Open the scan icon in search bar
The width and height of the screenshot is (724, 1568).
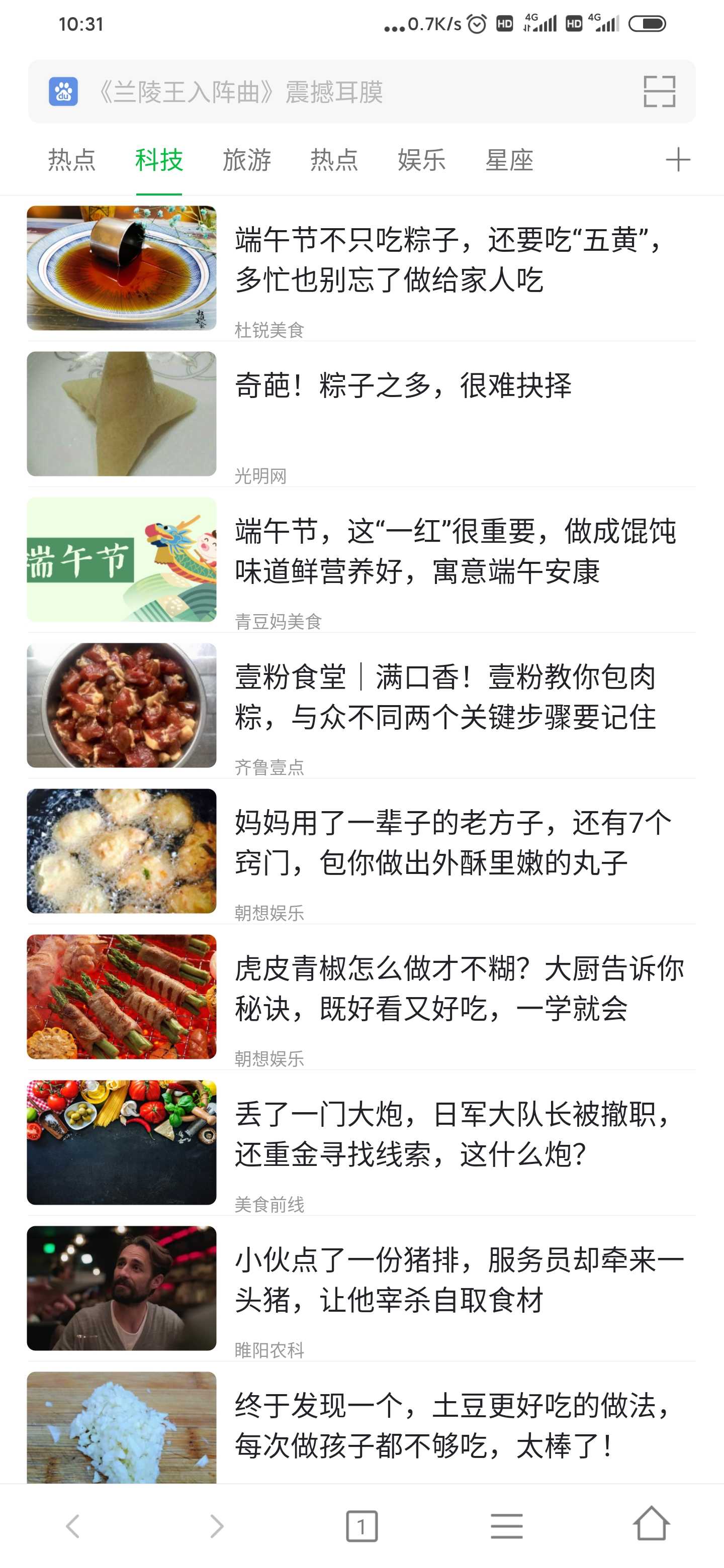pyautogui.click(x=660, y=91)
